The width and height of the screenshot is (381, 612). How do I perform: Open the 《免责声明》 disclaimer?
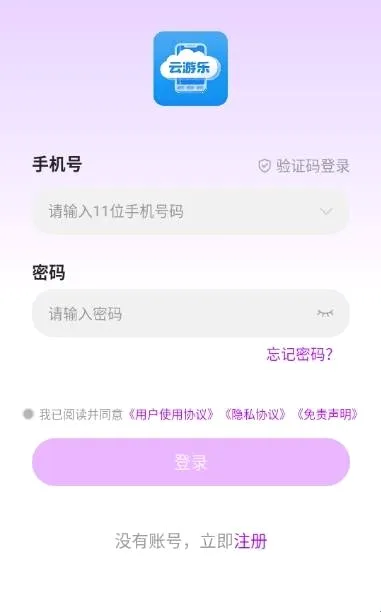(326, 415)
